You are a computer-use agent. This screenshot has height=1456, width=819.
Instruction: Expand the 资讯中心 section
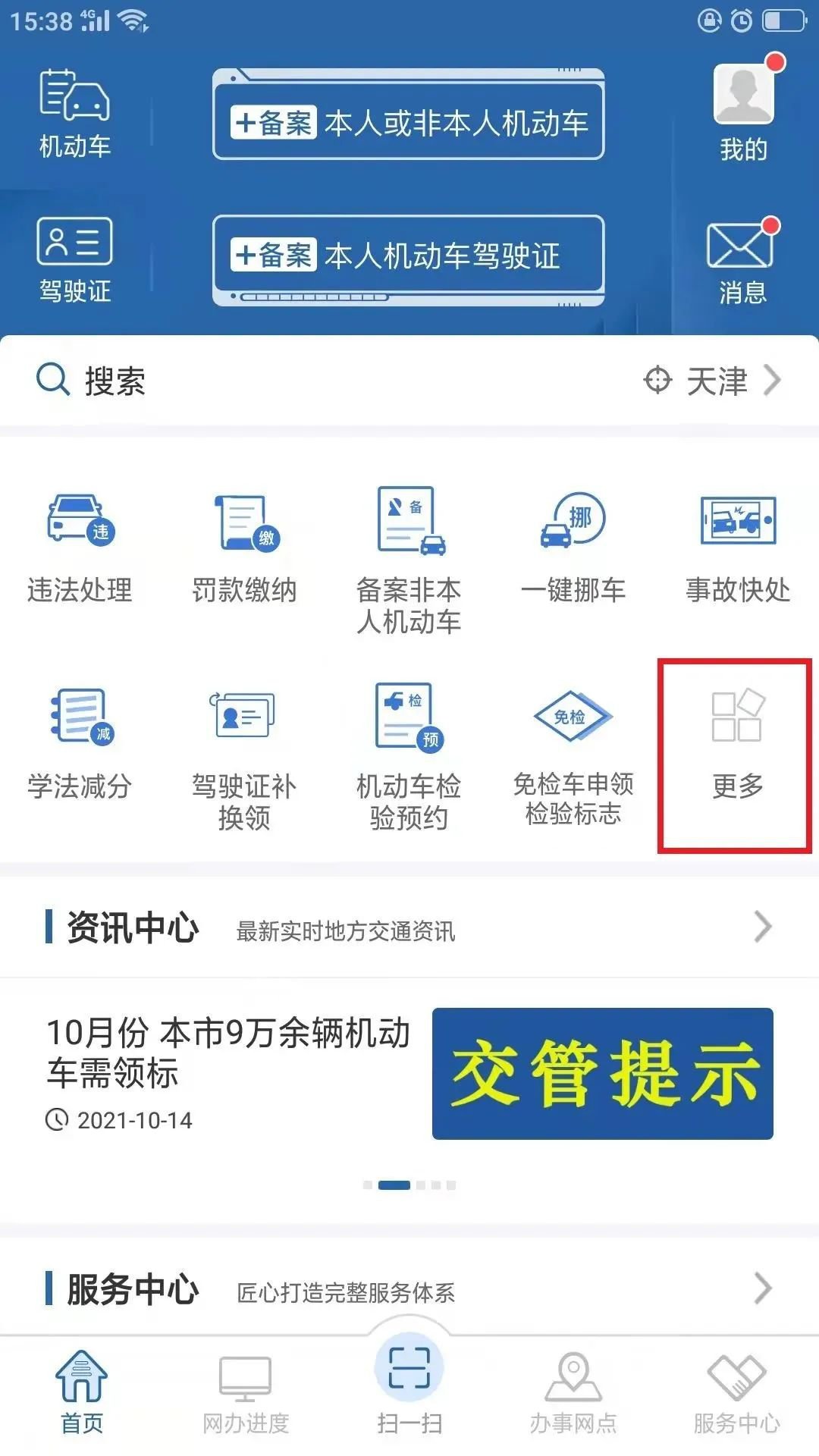[762, 926]
